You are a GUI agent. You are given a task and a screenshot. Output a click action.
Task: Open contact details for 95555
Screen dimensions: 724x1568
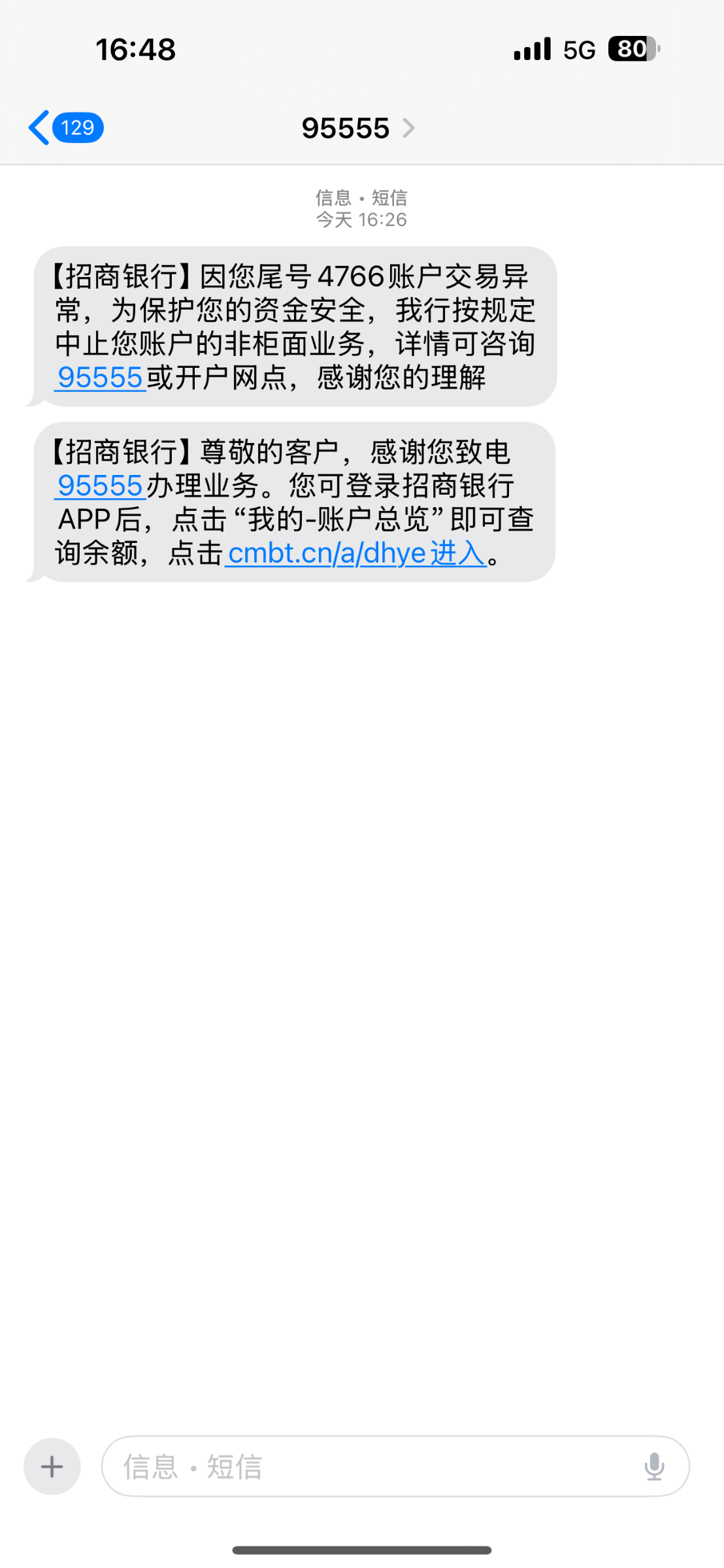pos(357,128)
